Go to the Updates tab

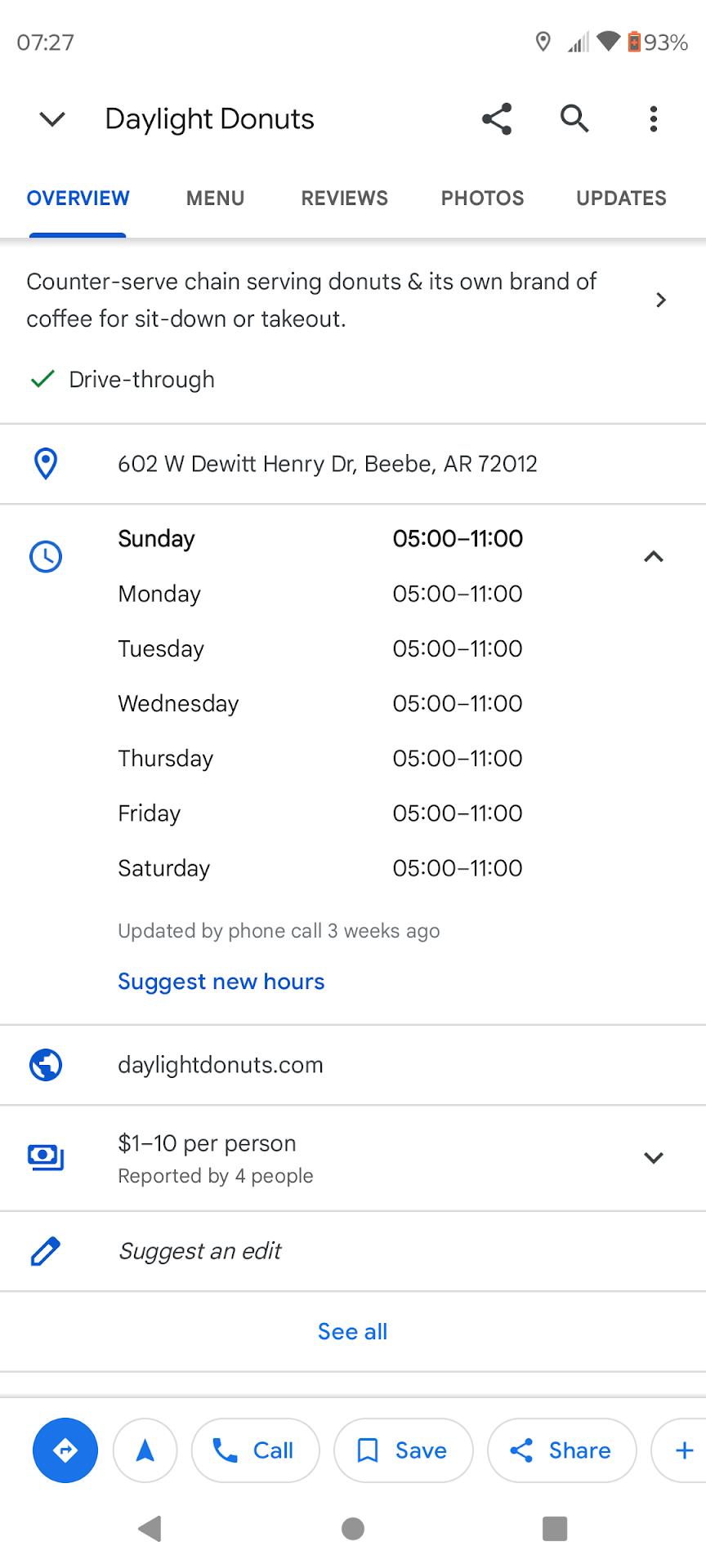click(x=621, y=198)
